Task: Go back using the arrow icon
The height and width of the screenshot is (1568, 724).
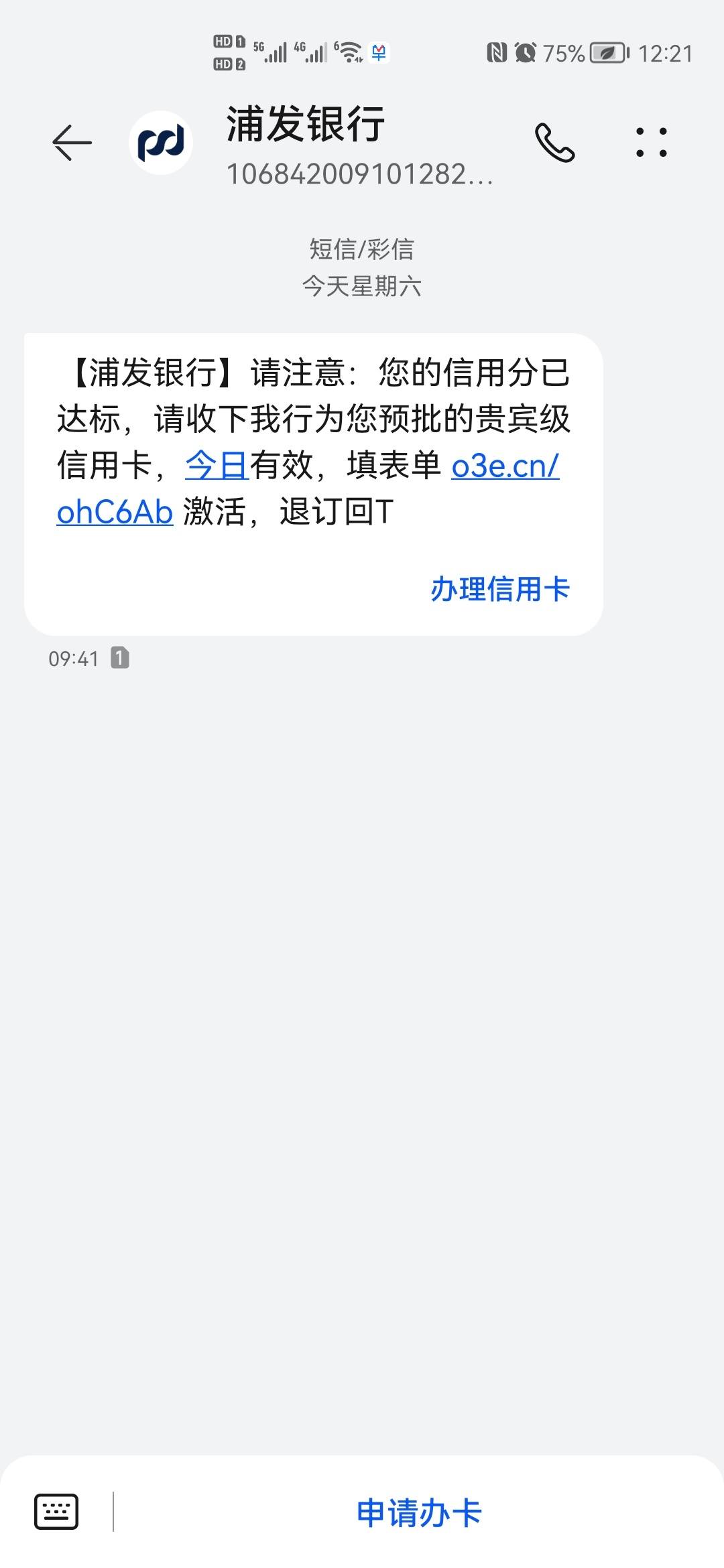Action: (x=72, y=142)
